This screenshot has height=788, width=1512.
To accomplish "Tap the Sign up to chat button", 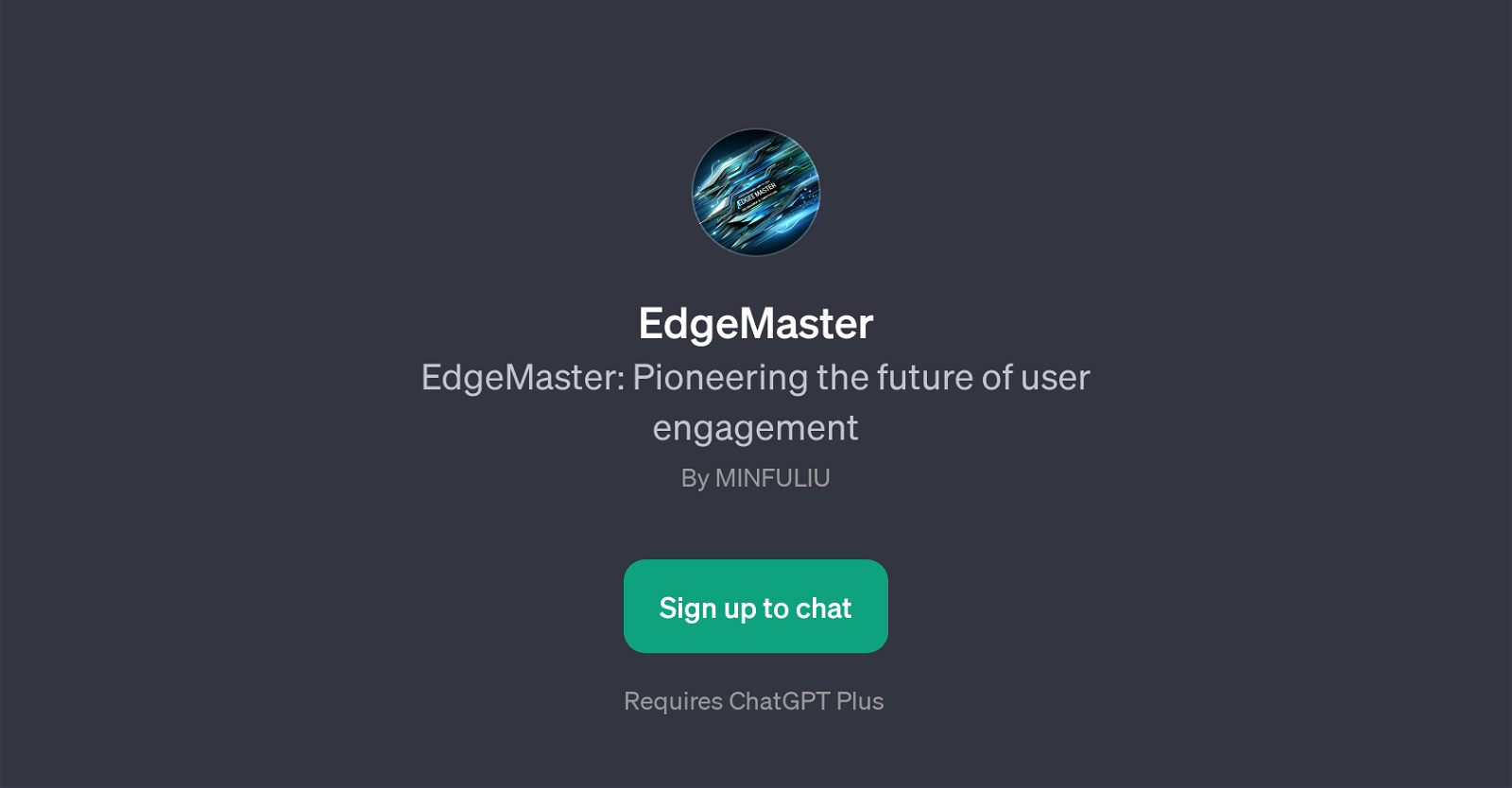I will (x=755, y=607).
